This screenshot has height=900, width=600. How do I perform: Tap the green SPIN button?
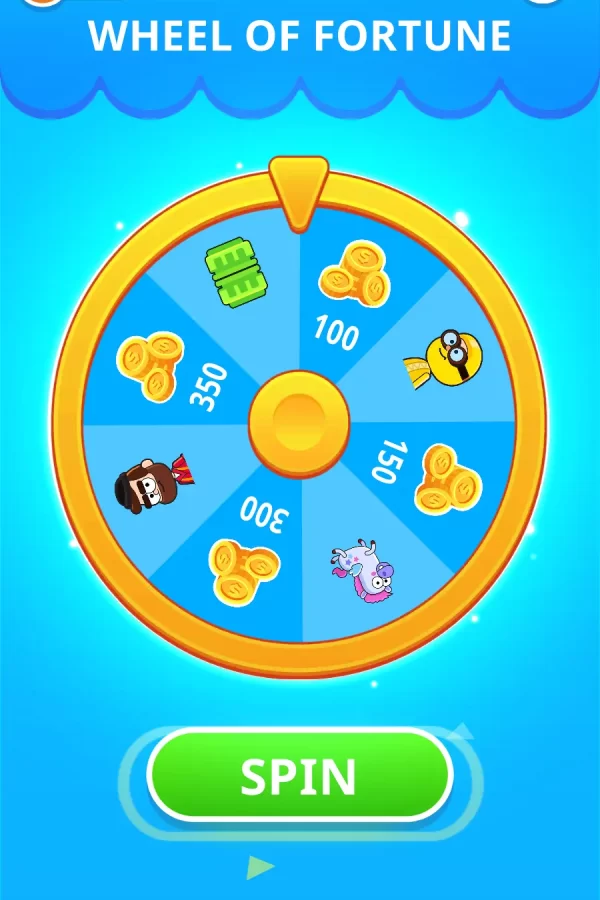coord(299,776)
